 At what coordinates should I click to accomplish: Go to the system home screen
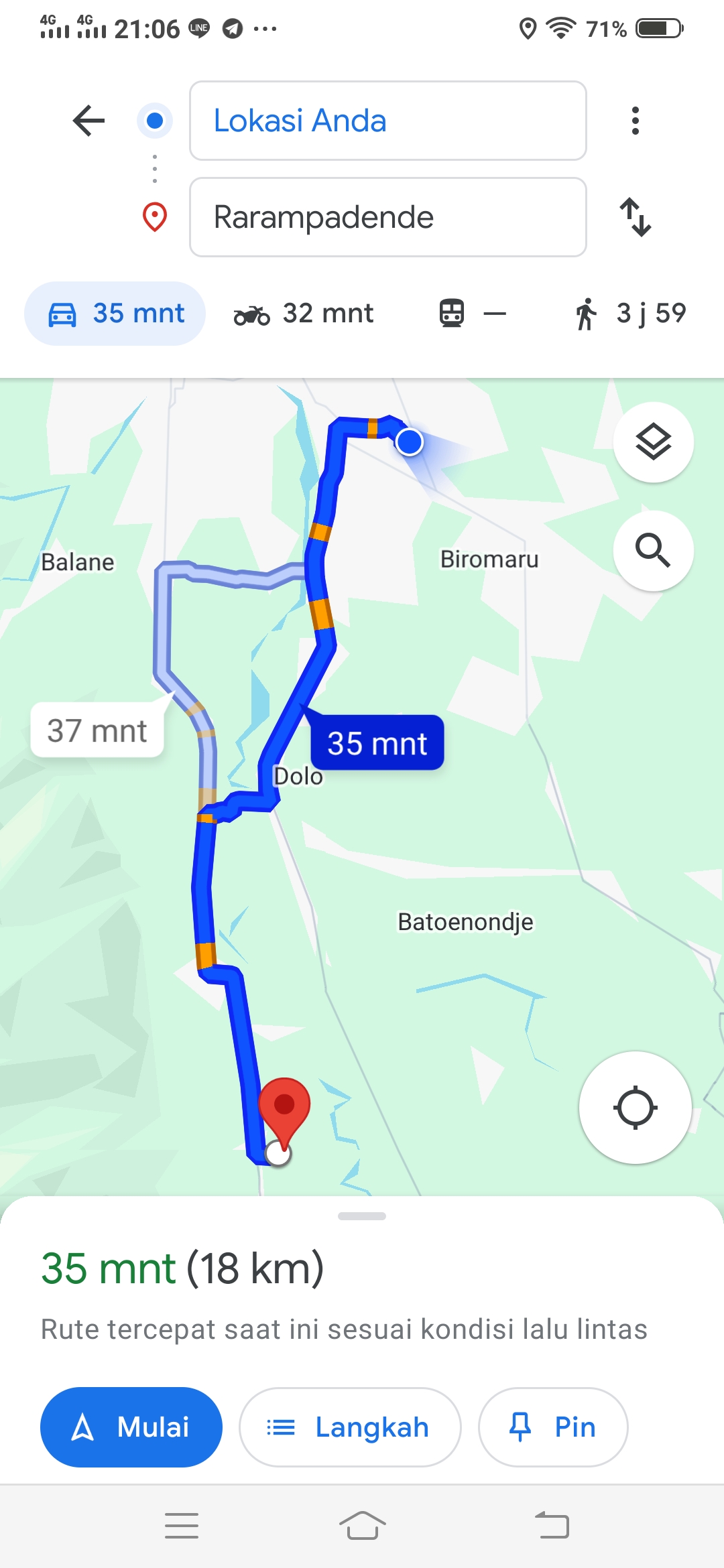(362, 1526)
